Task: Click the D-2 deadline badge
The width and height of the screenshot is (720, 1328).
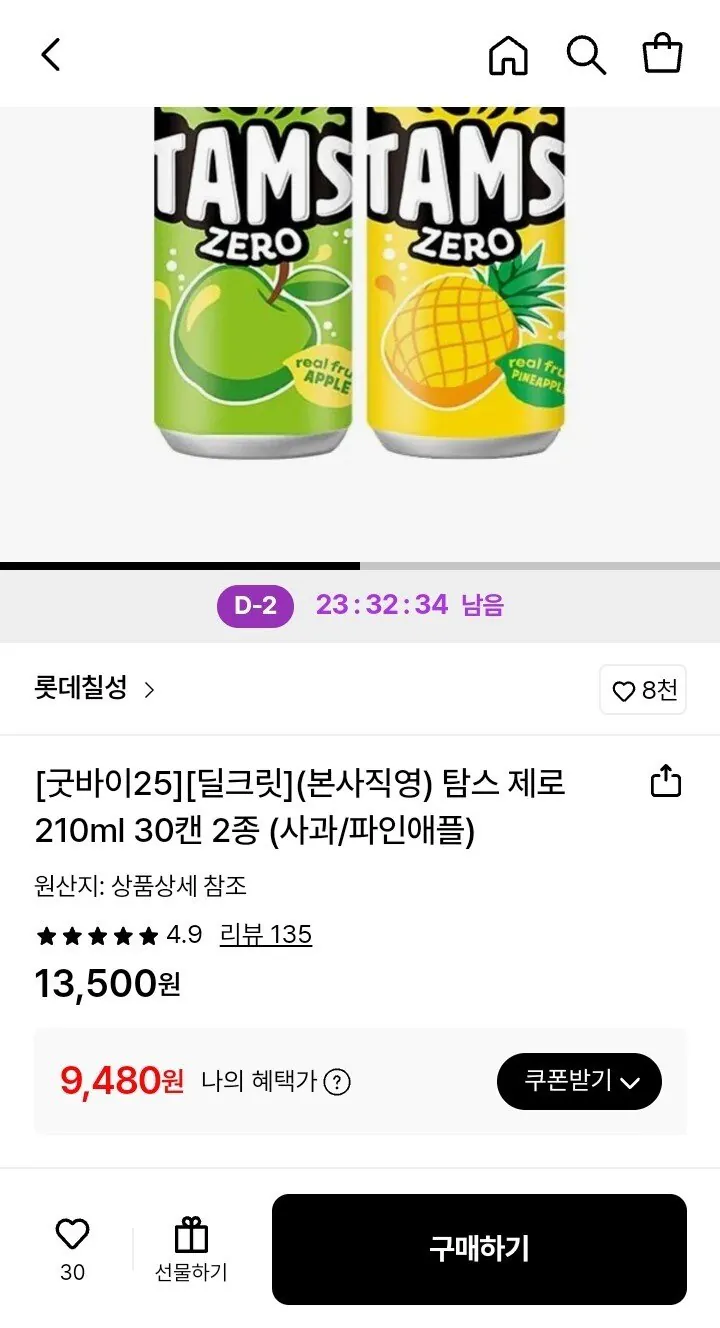Action: 255,606
